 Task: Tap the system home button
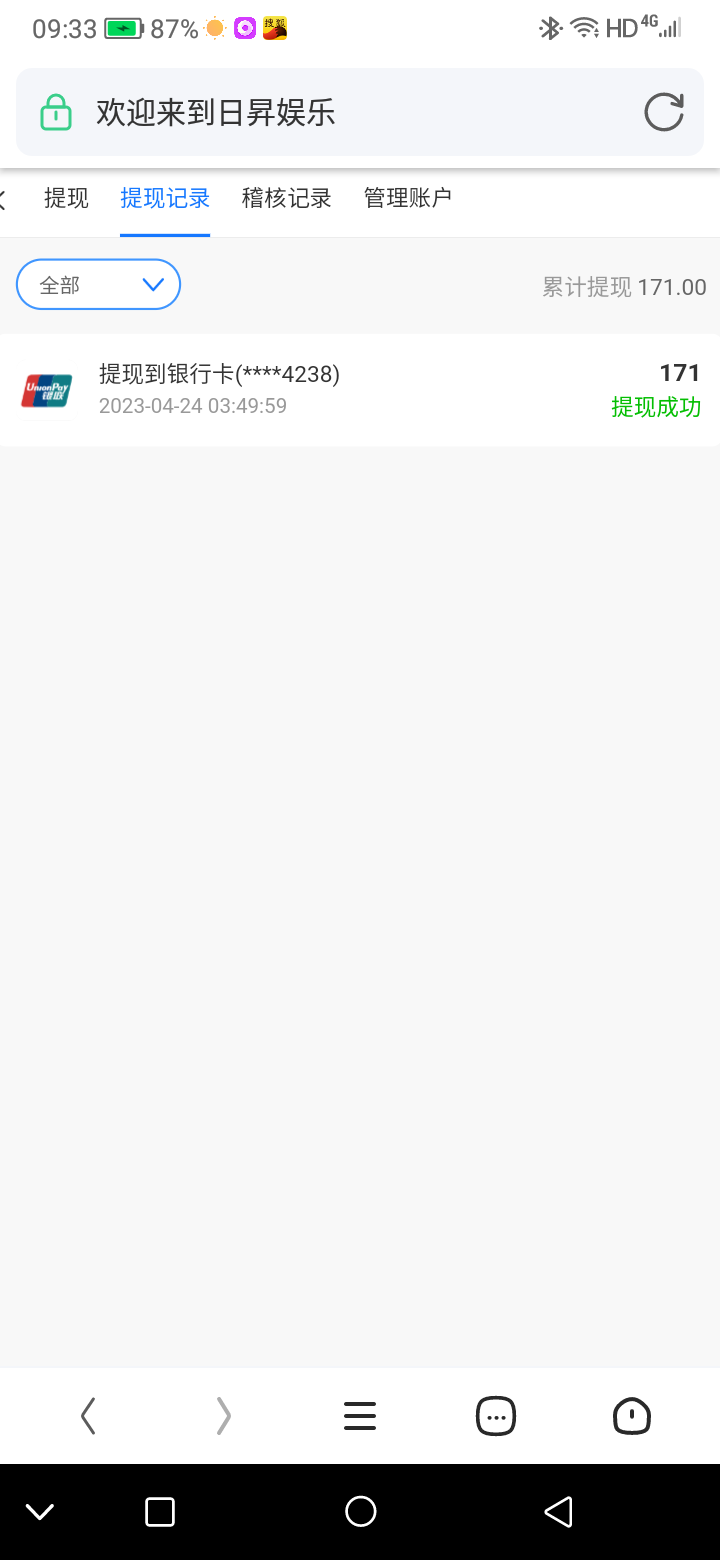pos(360,1511)
